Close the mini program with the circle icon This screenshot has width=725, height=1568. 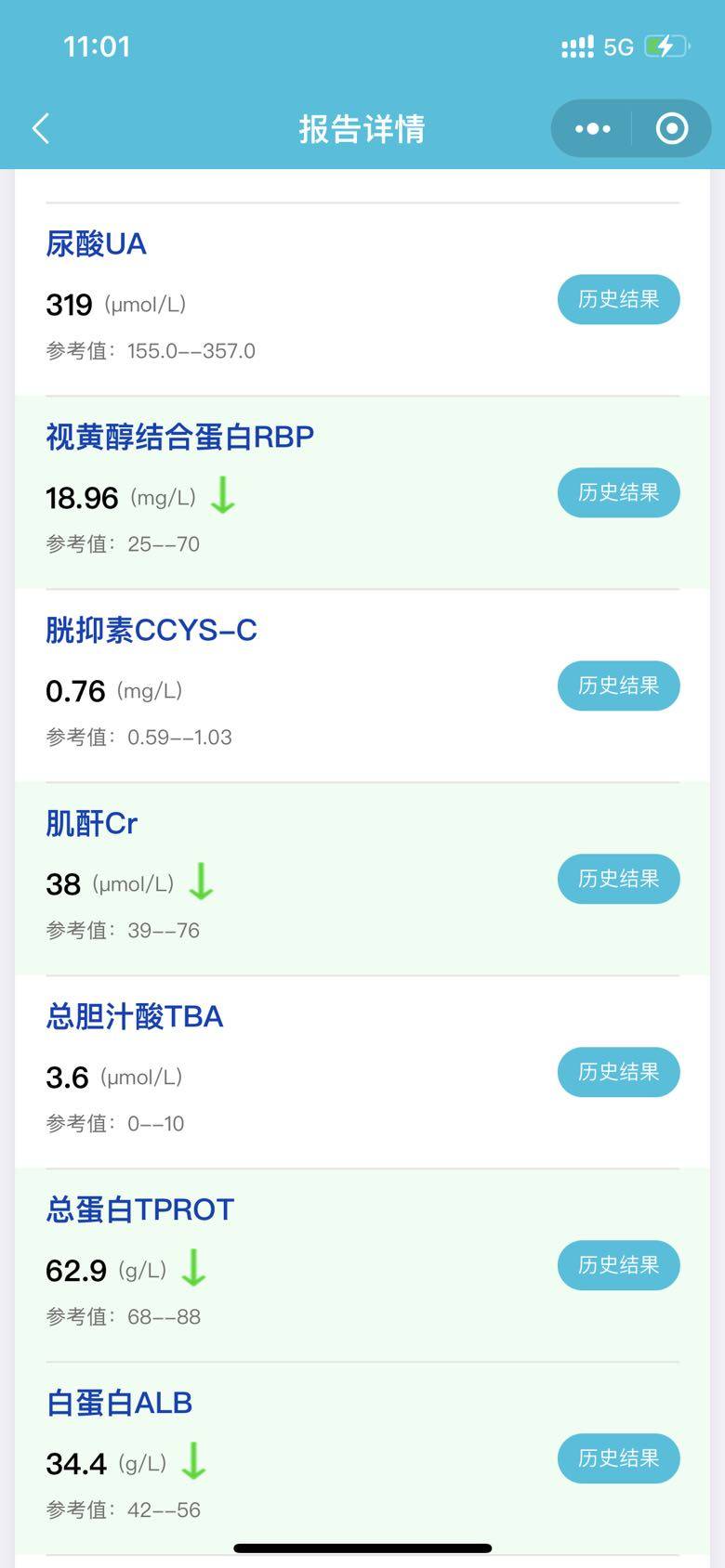pos(671,128)
